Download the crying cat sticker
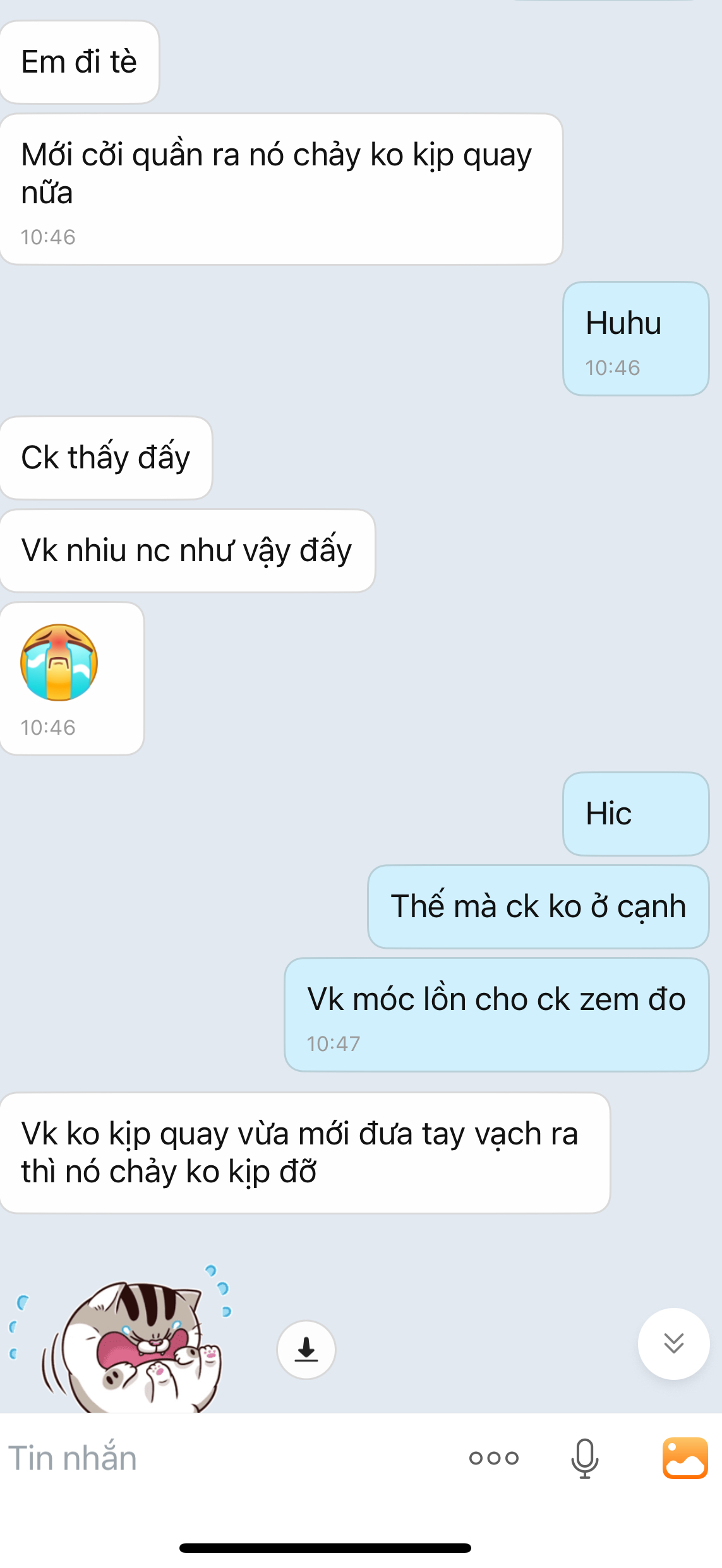Screen dimensions: 722x1568 306,1350
